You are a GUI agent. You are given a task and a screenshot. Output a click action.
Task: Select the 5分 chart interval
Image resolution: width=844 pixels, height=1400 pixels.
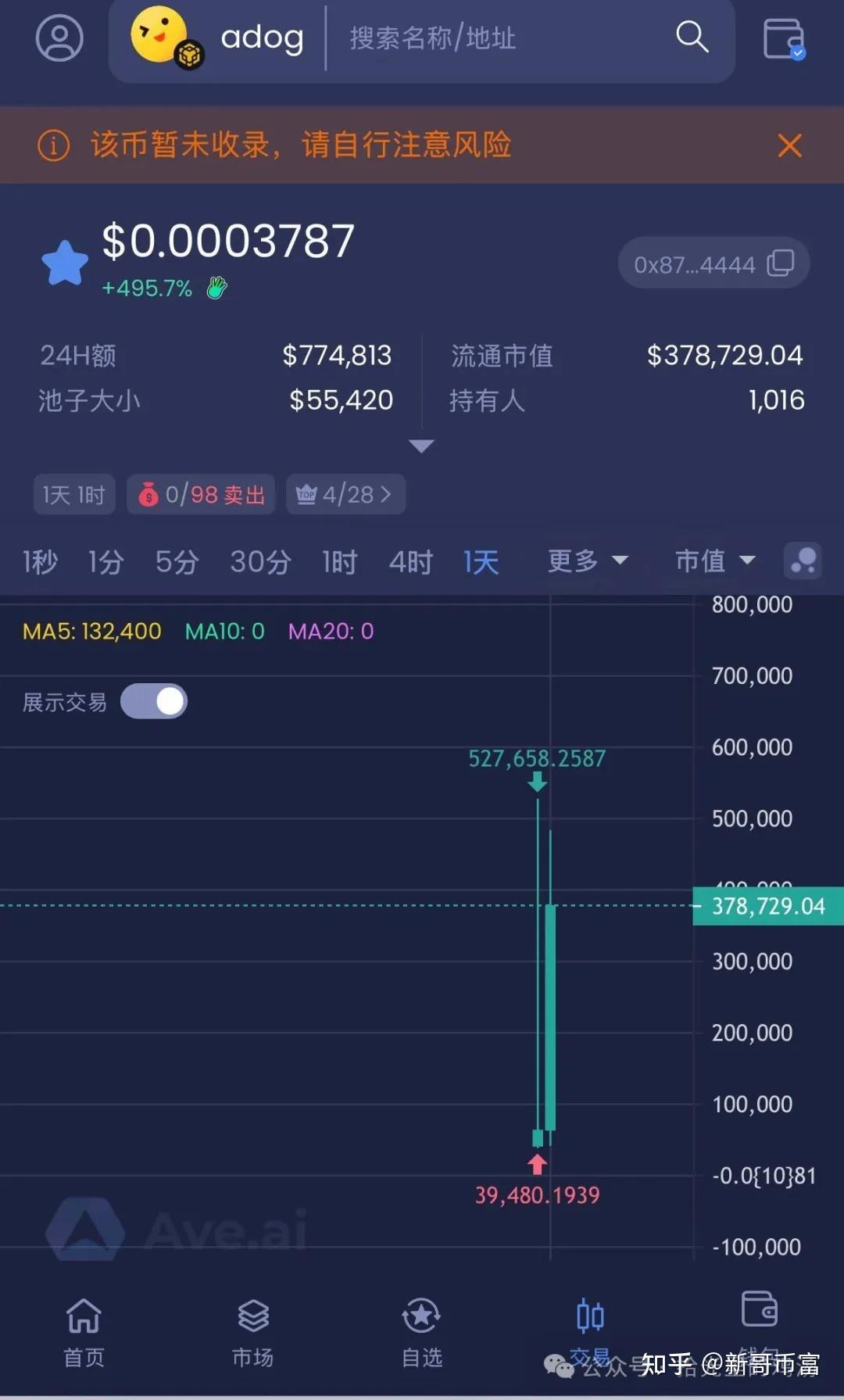click(177, 562)
